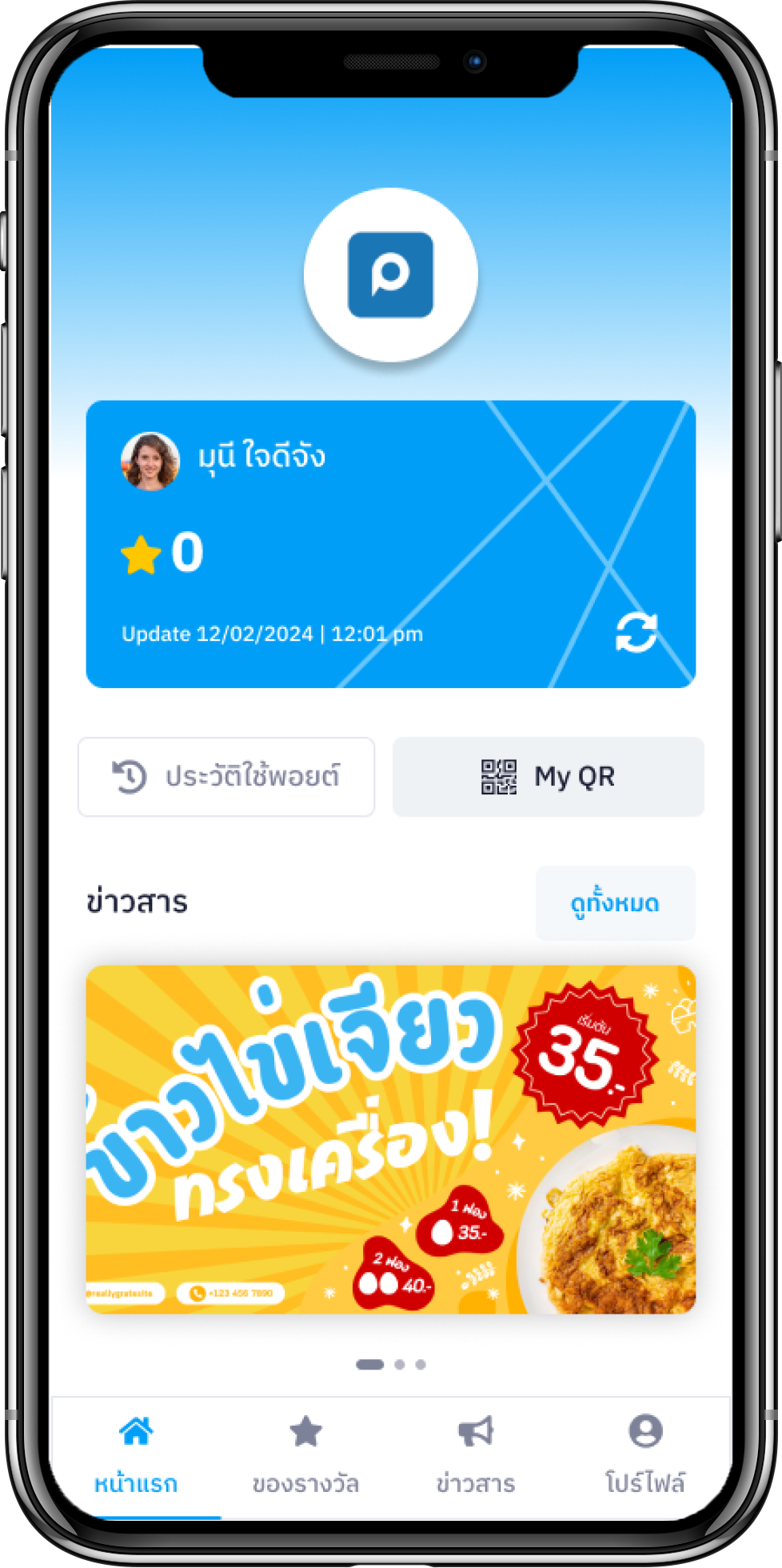
Task: Switch to the ของรางวัล rewards tab
Action: click(x=305, y=1456)
